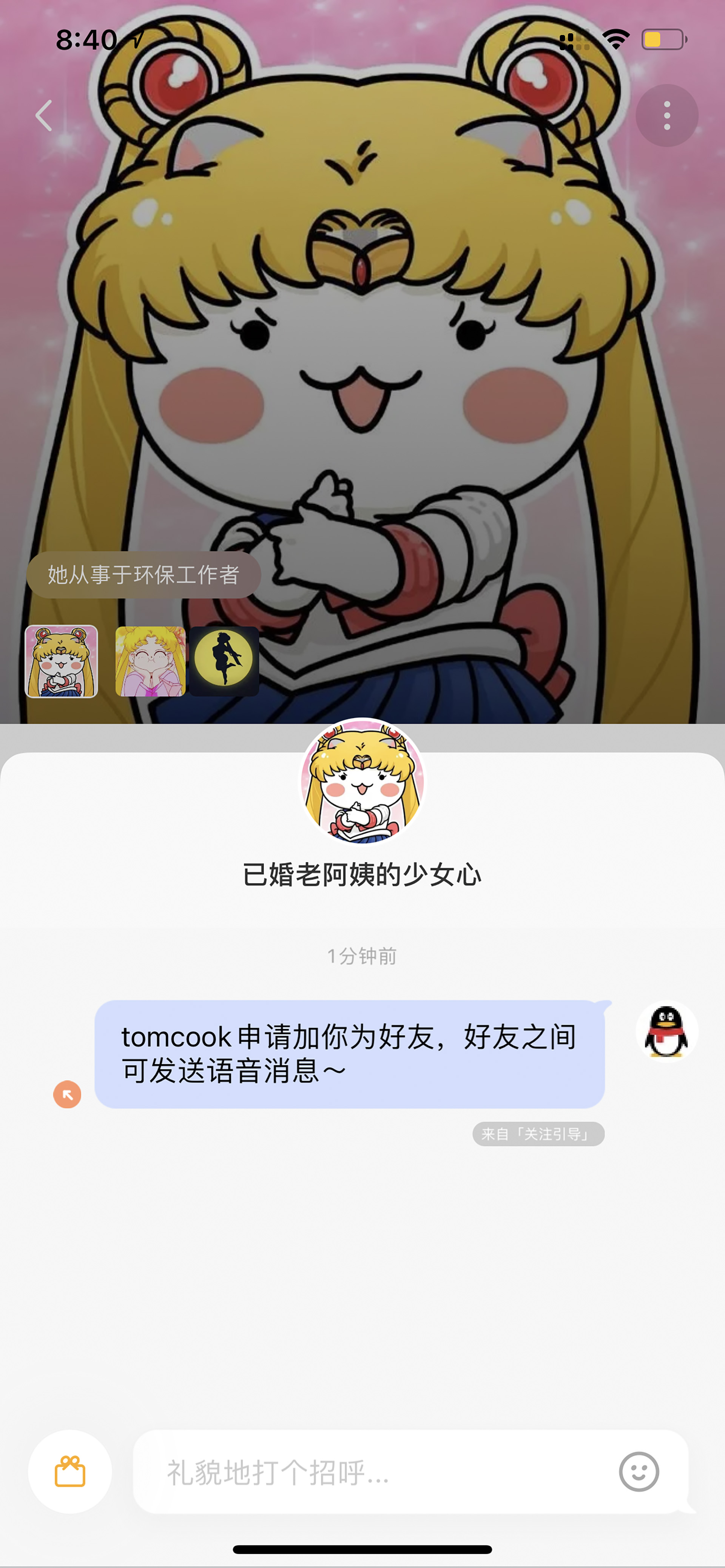Tap the 她从事于环保工作者 tag

144,575
